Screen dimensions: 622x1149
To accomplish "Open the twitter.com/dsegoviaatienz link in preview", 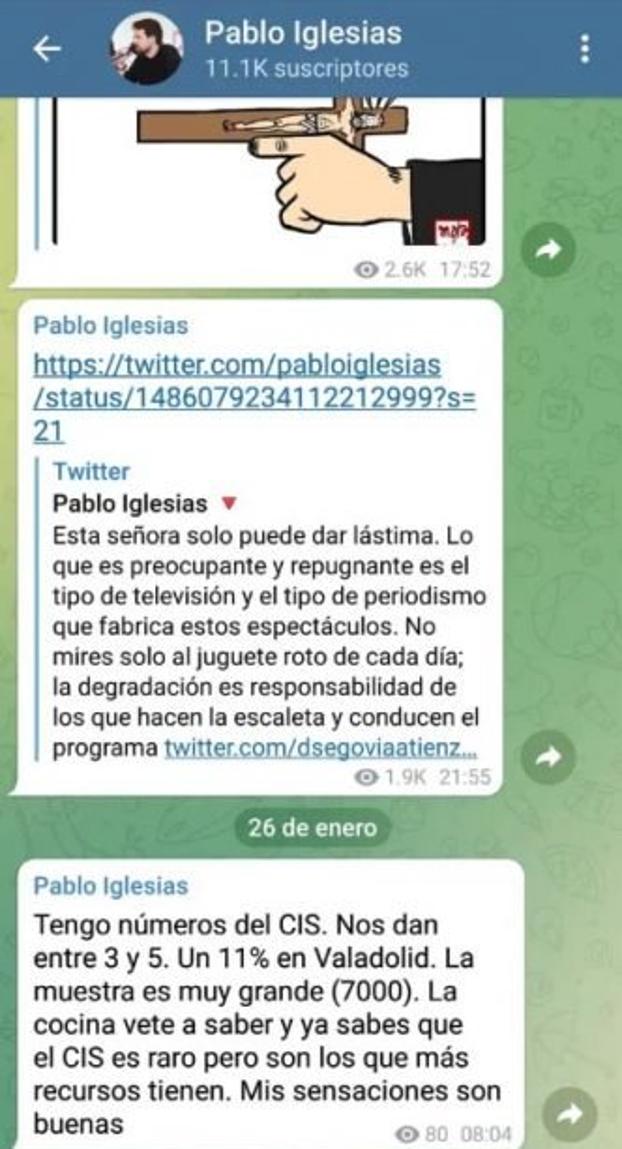I will [x=320, y=747].
